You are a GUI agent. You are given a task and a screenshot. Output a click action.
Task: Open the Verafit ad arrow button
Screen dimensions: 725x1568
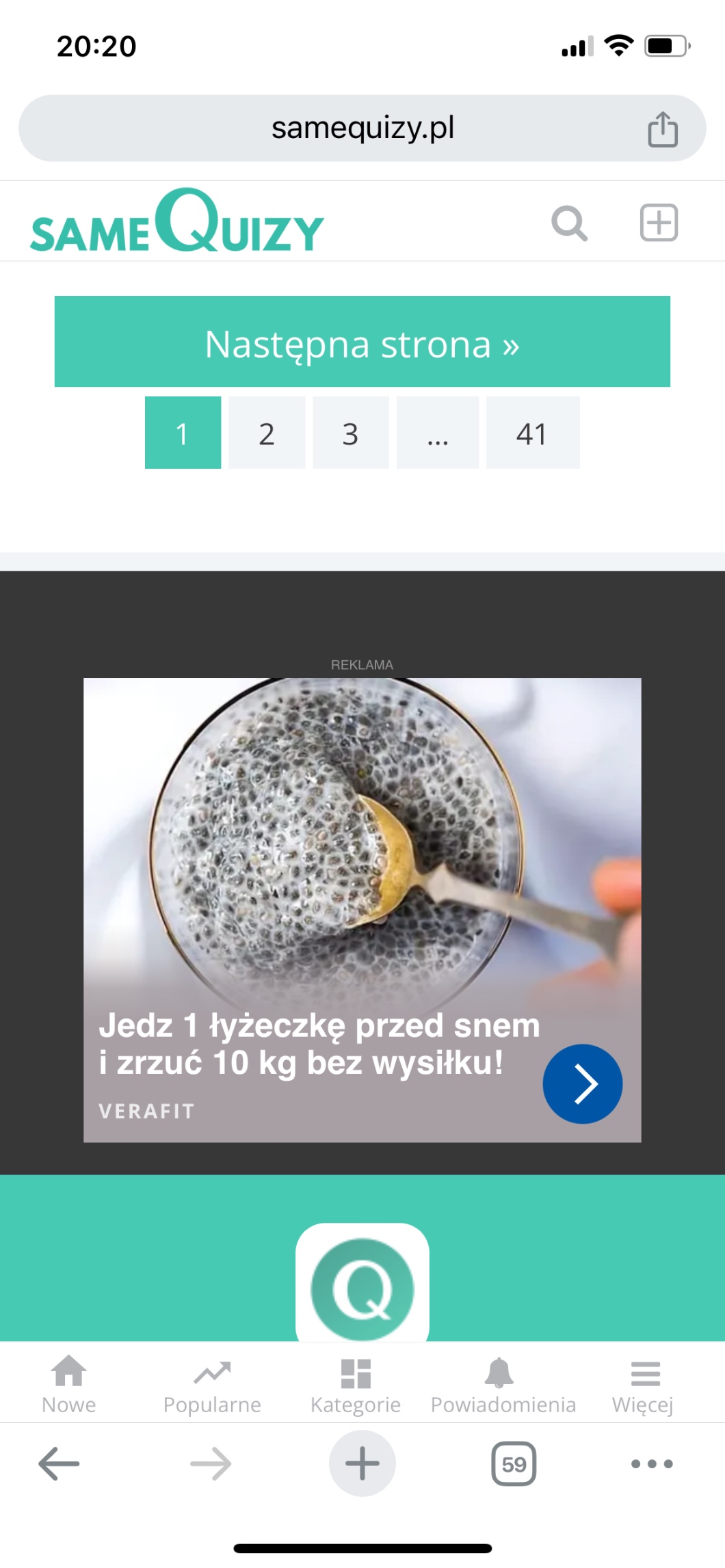582,1083
